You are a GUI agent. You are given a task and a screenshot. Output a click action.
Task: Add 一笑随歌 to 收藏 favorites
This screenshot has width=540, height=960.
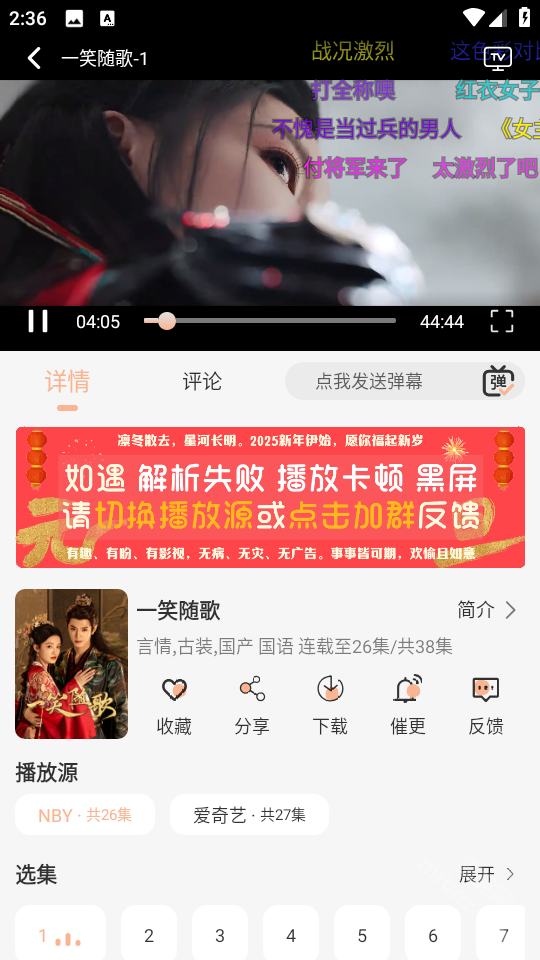coord(174,706)
